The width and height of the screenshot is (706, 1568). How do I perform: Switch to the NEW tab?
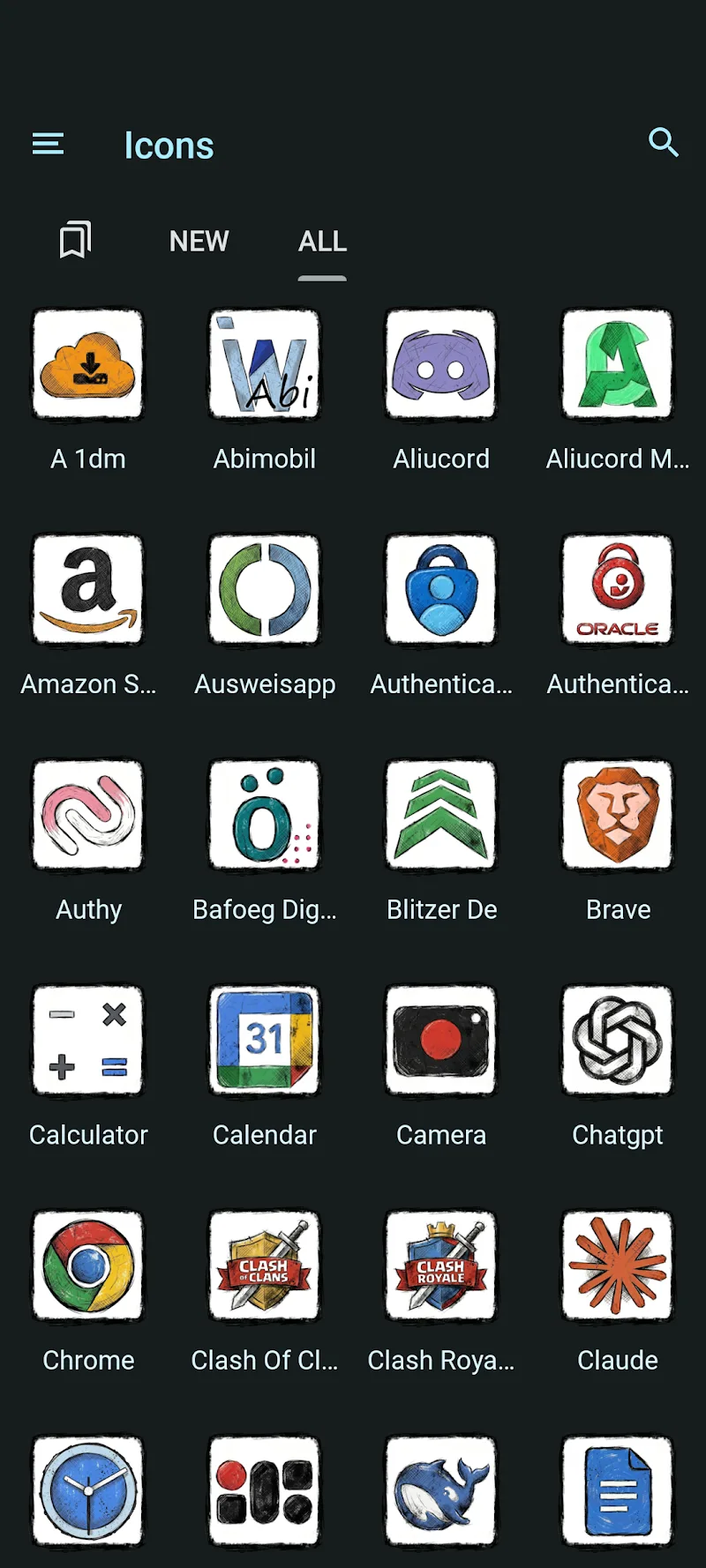point(199,241)
